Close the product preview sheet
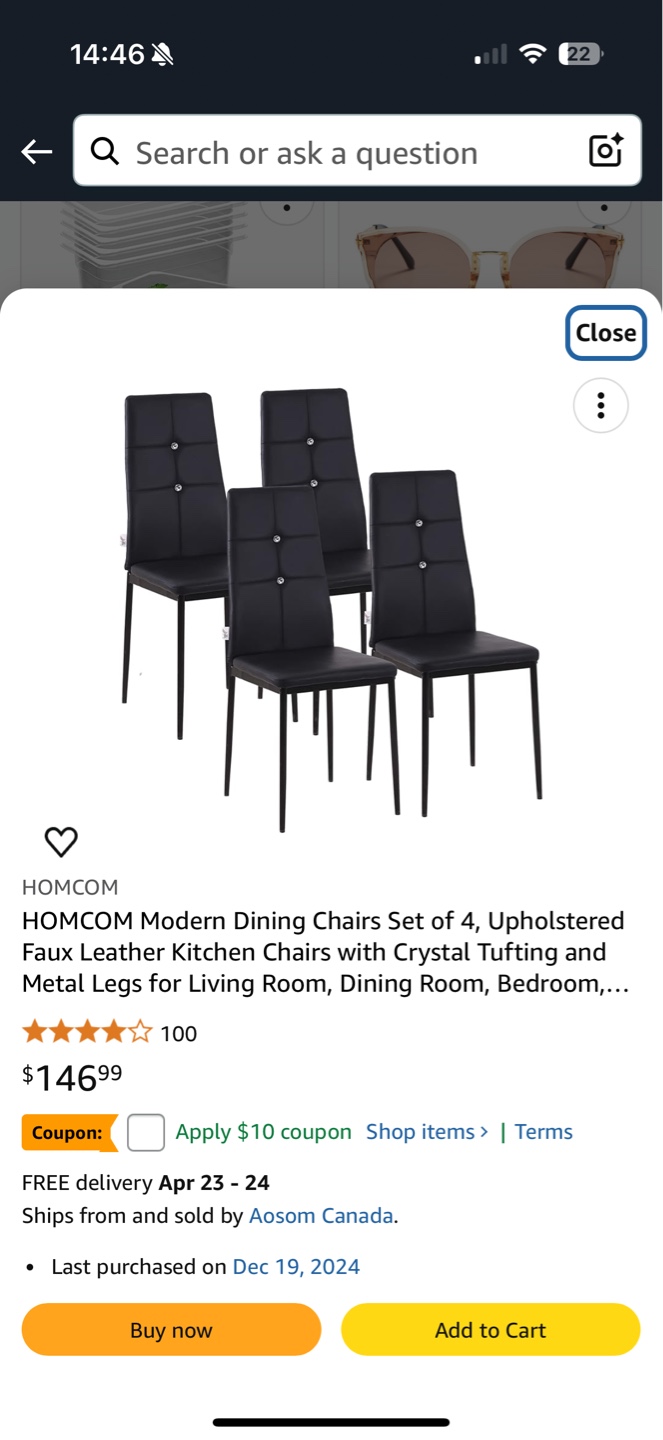Image resolution: width=663 pixels, height=1440 pixels. (x=606, y=333)
